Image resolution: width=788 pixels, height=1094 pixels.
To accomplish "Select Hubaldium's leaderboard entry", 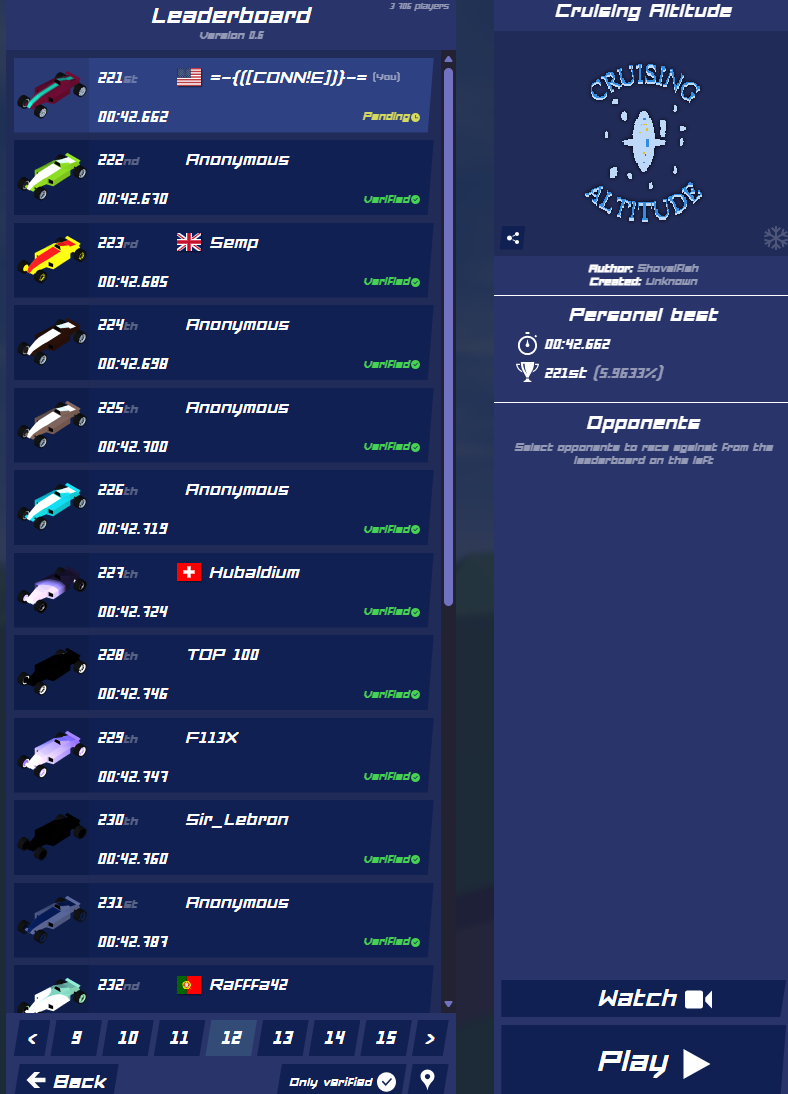I will coord(223,590).
